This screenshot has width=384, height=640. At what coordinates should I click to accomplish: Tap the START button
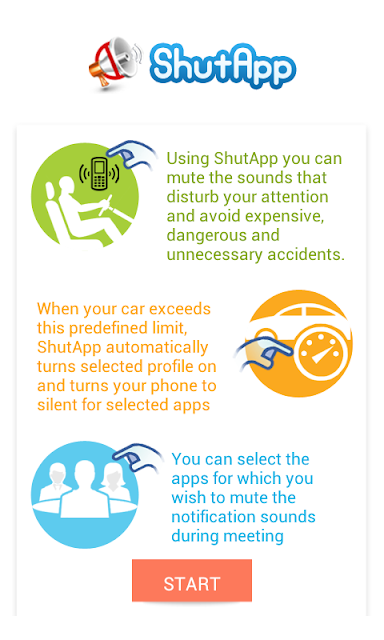pos(192,580)
